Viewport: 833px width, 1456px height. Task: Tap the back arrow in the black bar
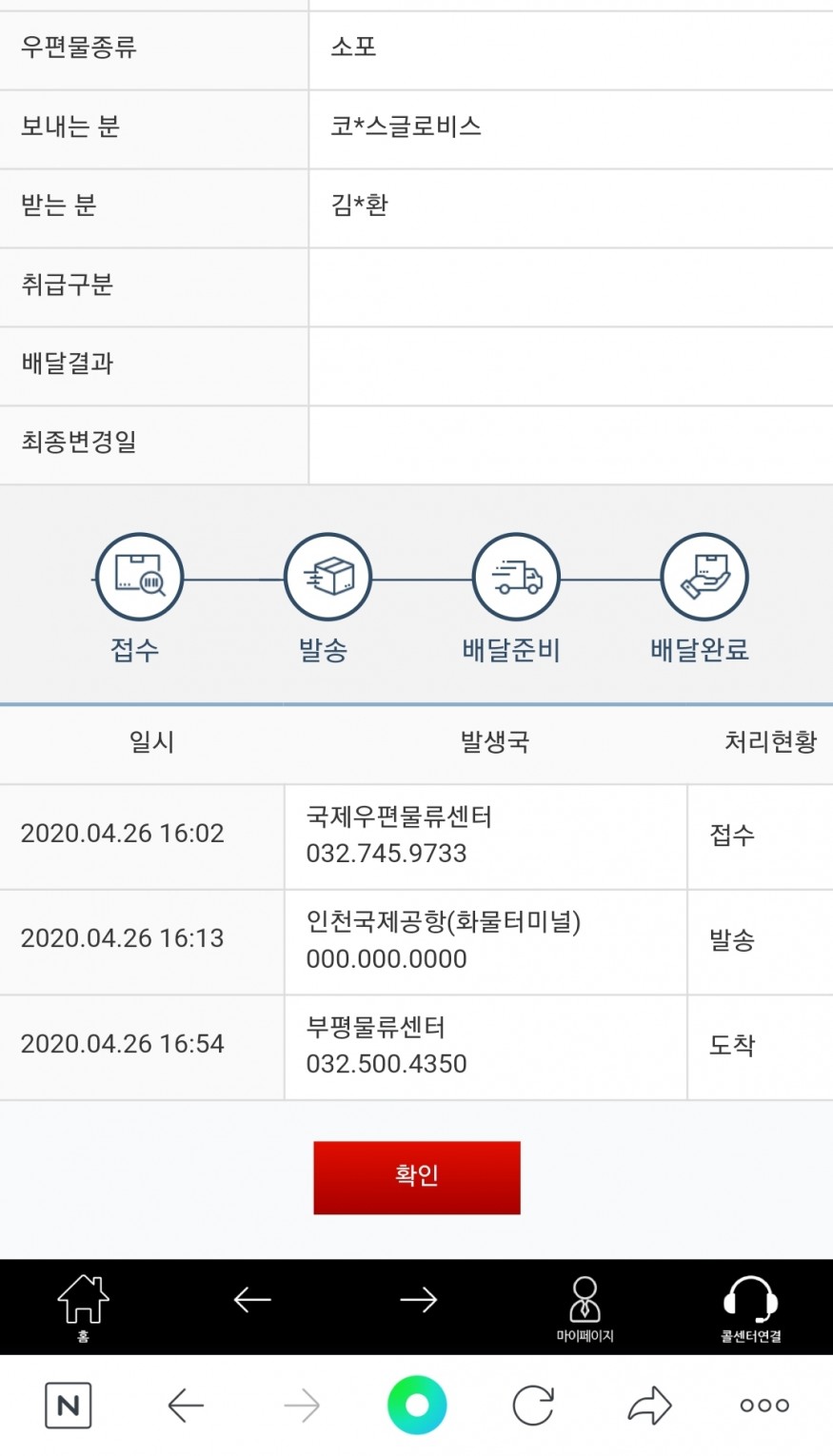point(252,1300)
